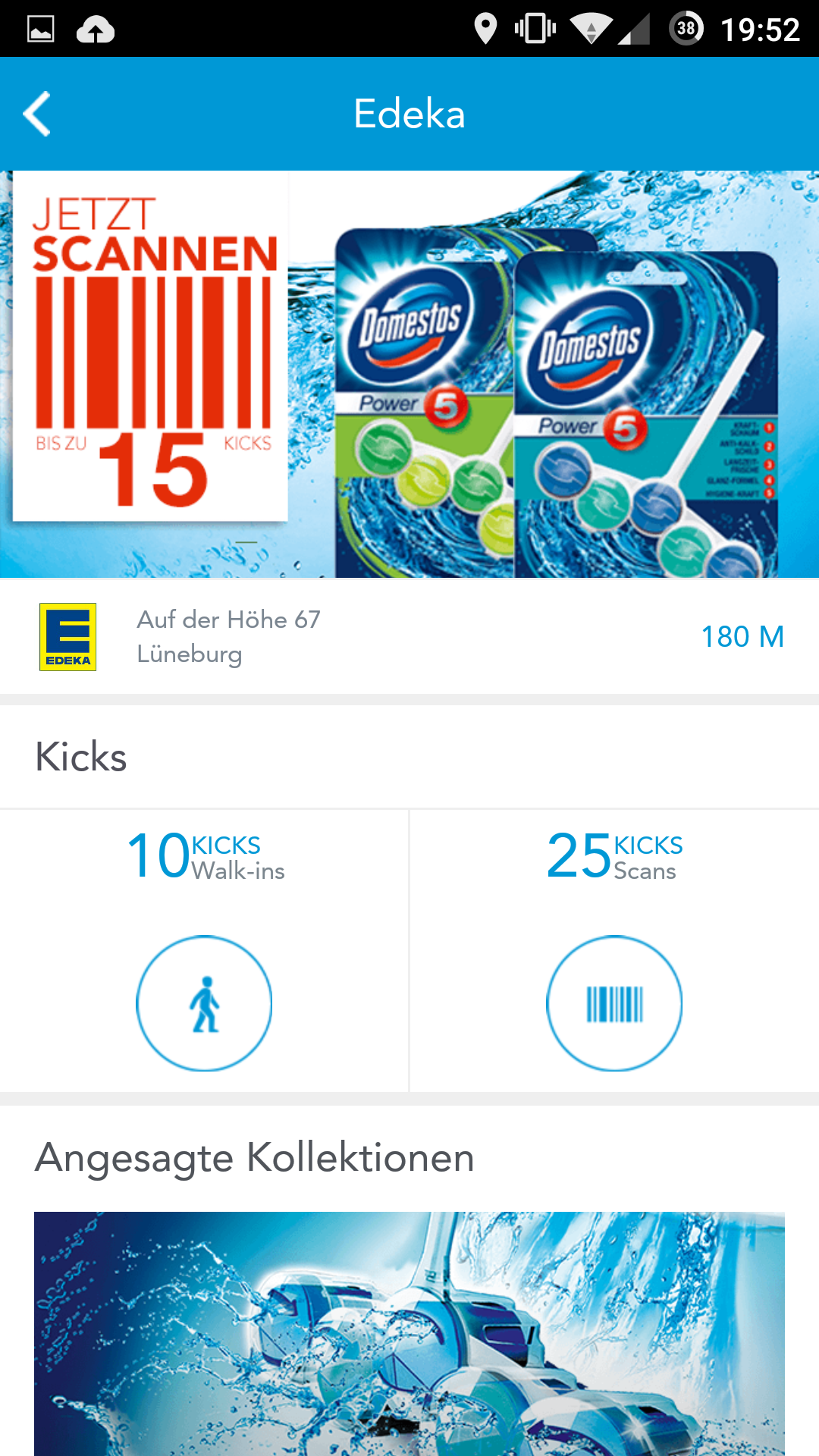Open the Domestos scan promotion banner
The height and width of the screenshot is (1456, 819).
click(x=409, y=374)
